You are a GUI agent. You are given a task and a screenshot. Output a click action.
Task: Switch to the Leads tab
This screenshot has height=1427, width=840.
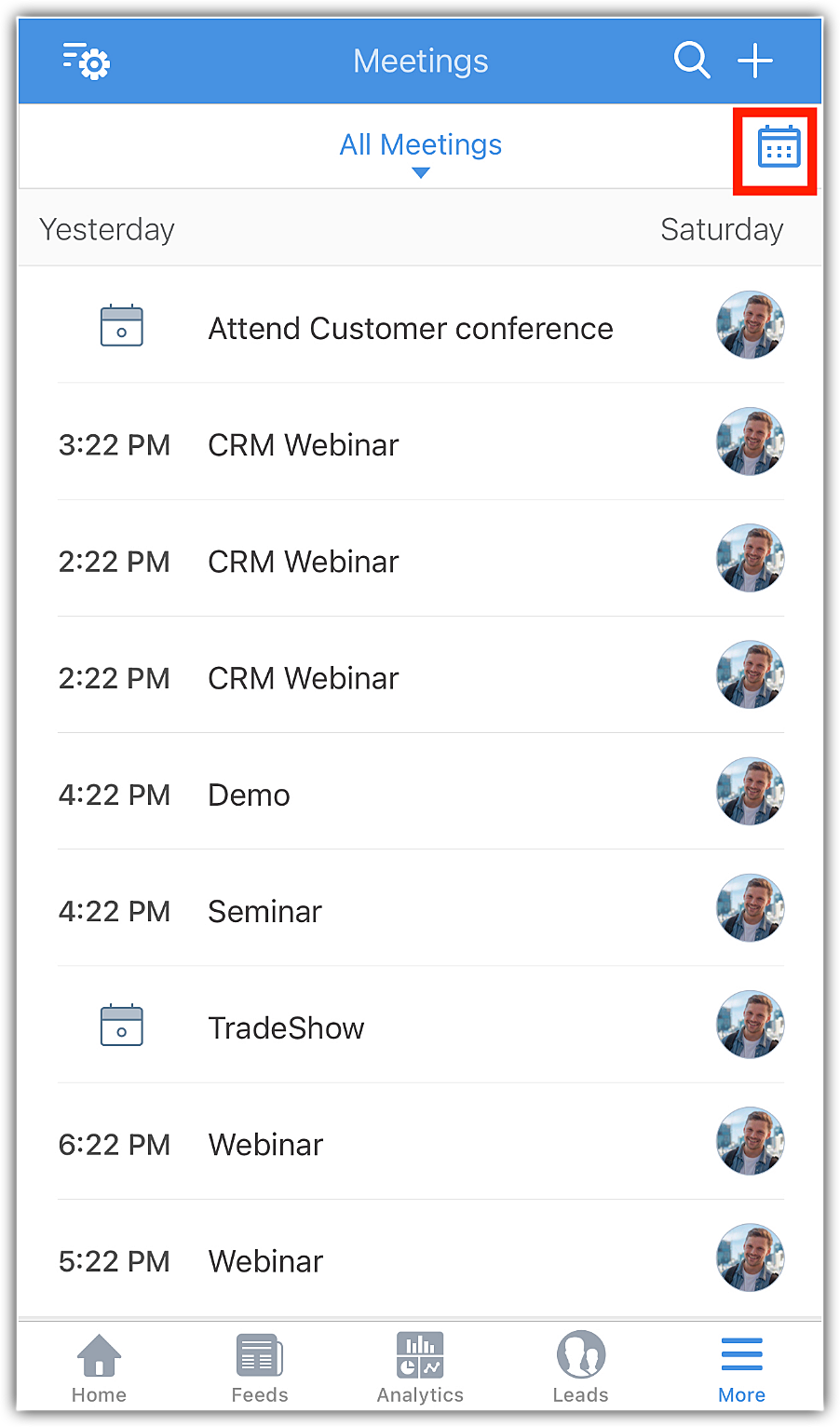pos(581,1367)
